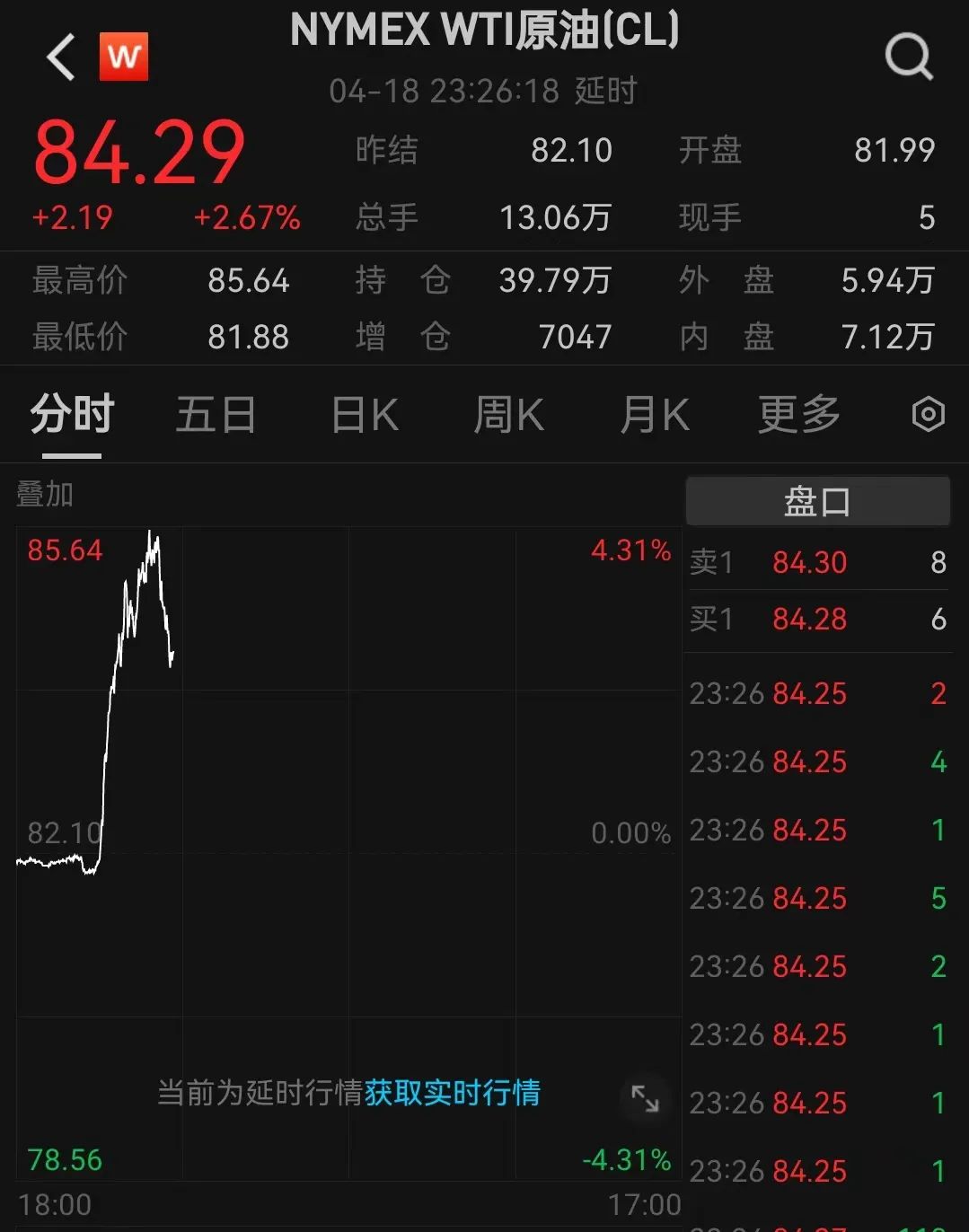The width and height of the screenshot is (969, 1232).
Task: Tap the 叠加 overlay option
Action: click(45, 494)
